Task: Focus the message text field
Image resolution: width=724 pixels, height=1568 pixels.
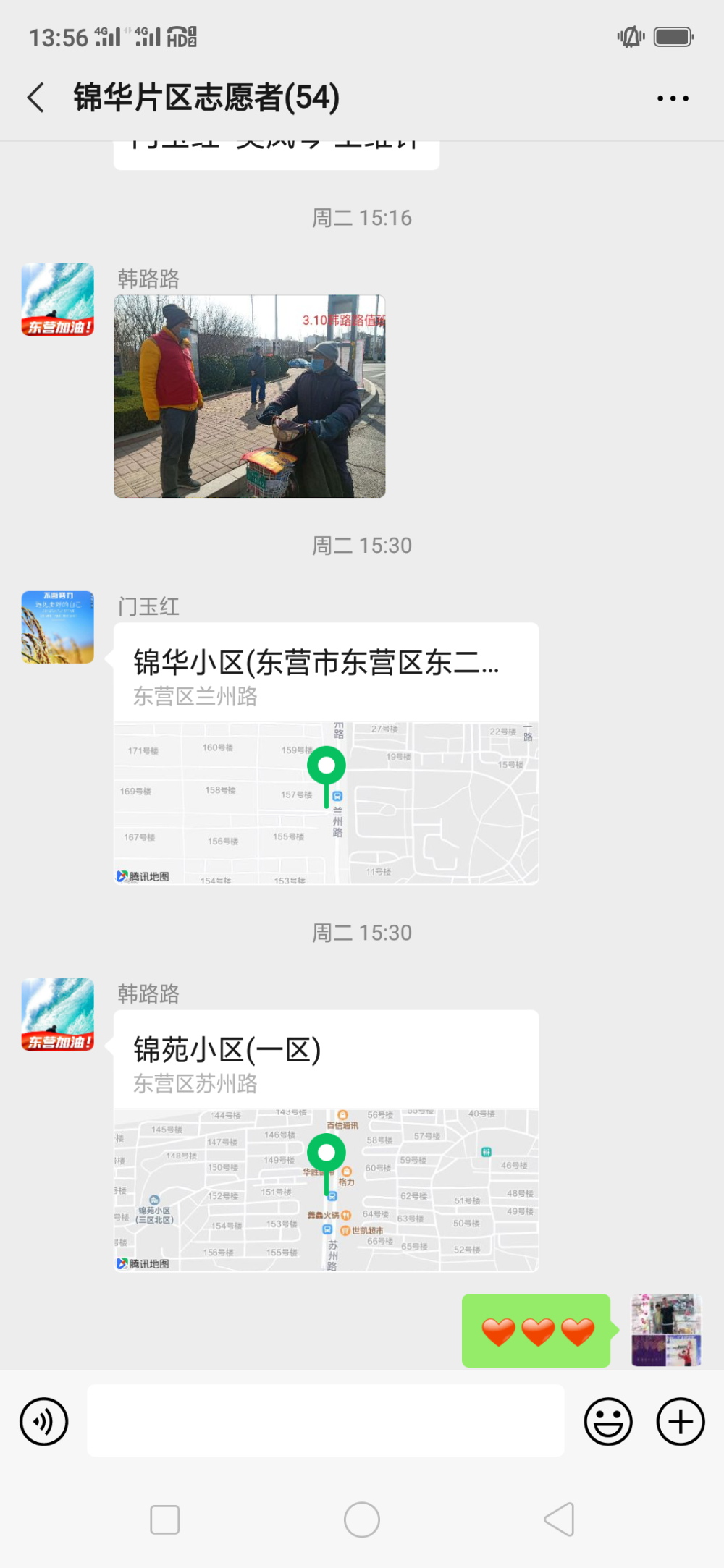Action: point(326,1420)
